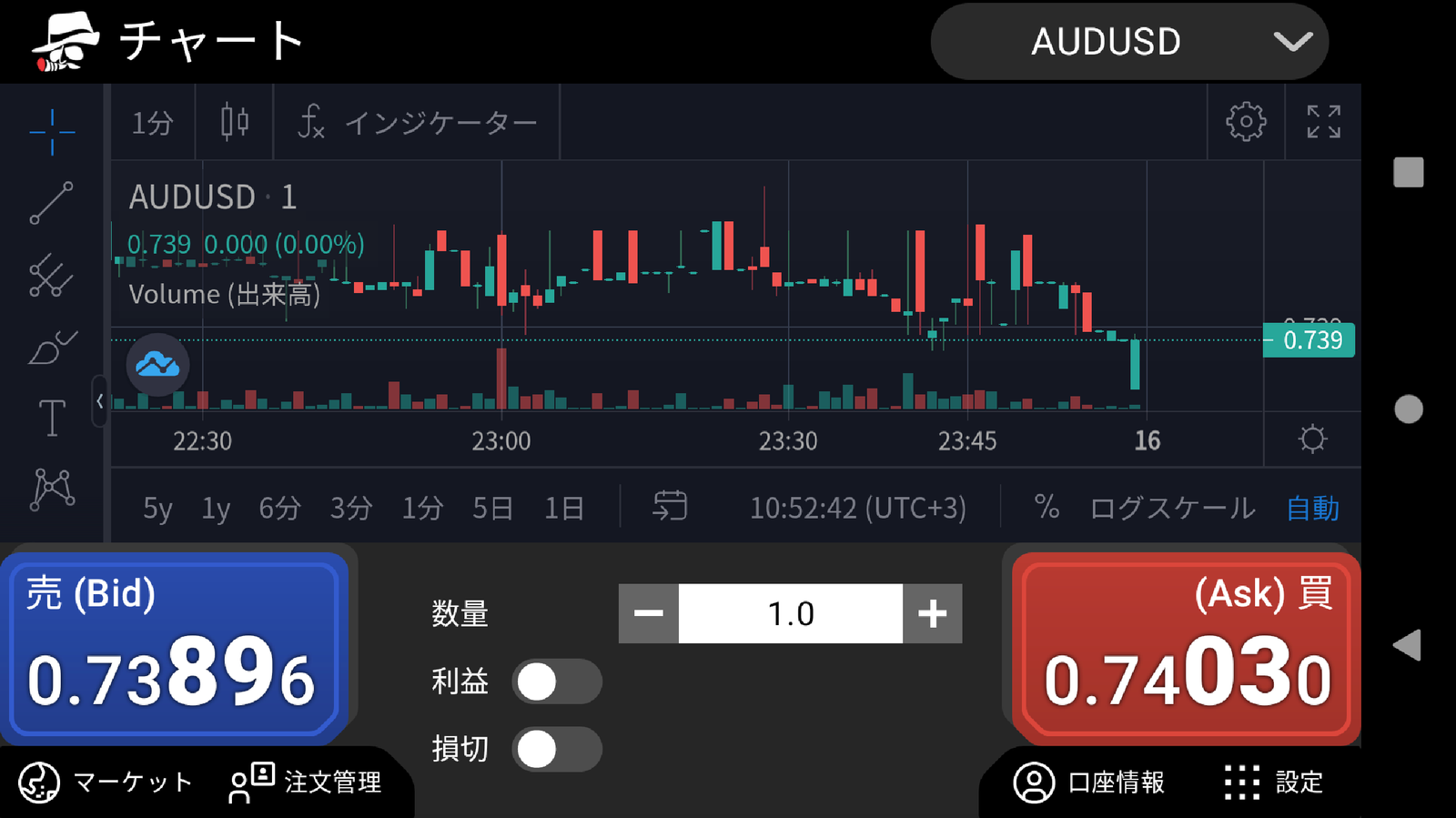Viewport: 1456px width, 818px height.
Task: Change the candlestick chart style
Action: (x=235, y=122)
